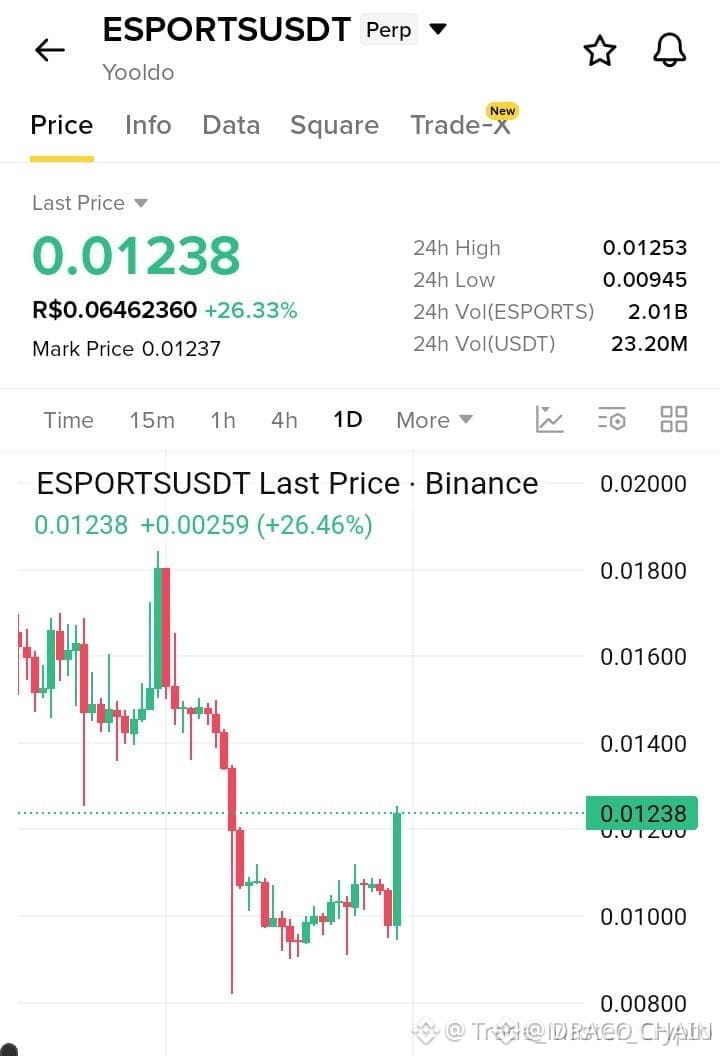Switch to the Info tab
Screen dimensions: 720x1056
coord(148,125)
